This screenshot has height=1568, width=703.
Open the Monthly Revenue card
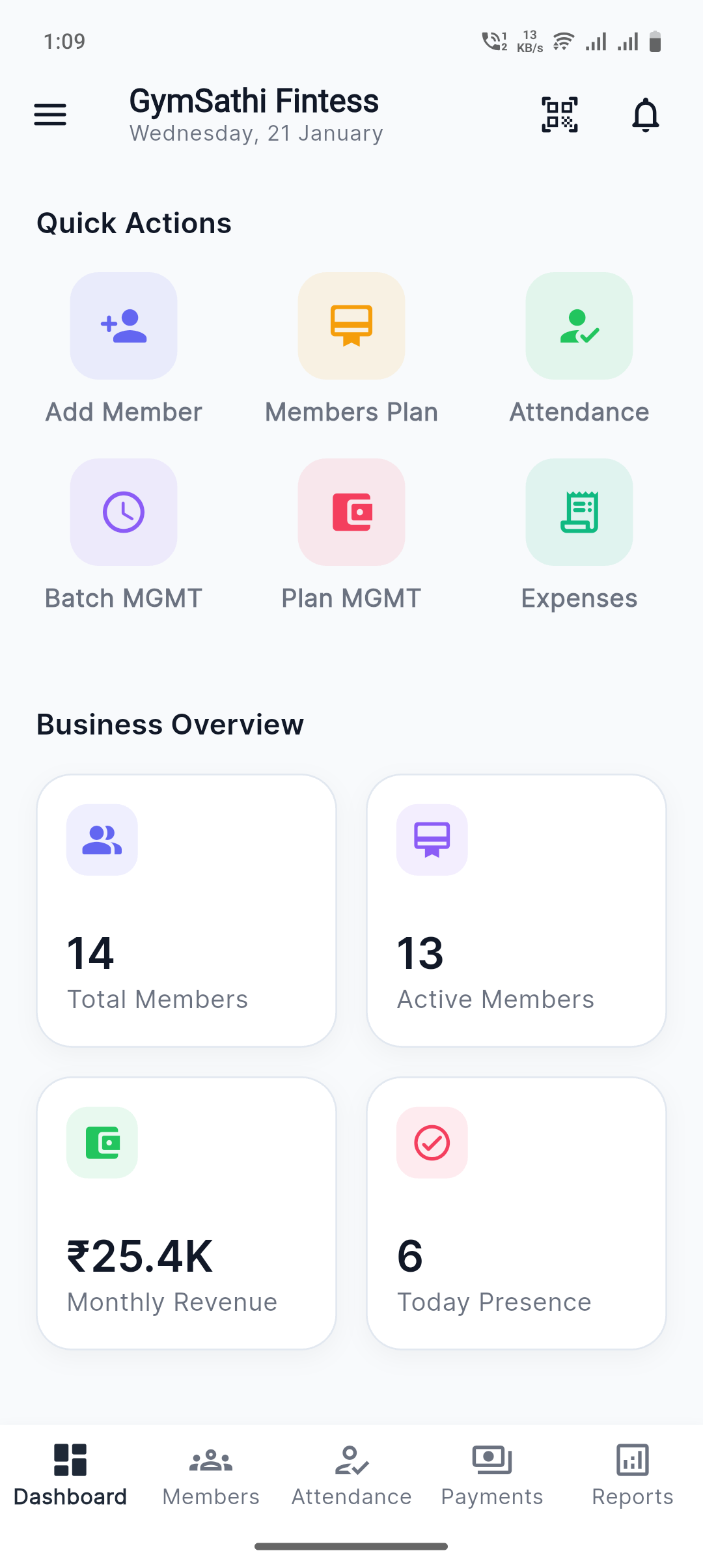point(187,1213)
